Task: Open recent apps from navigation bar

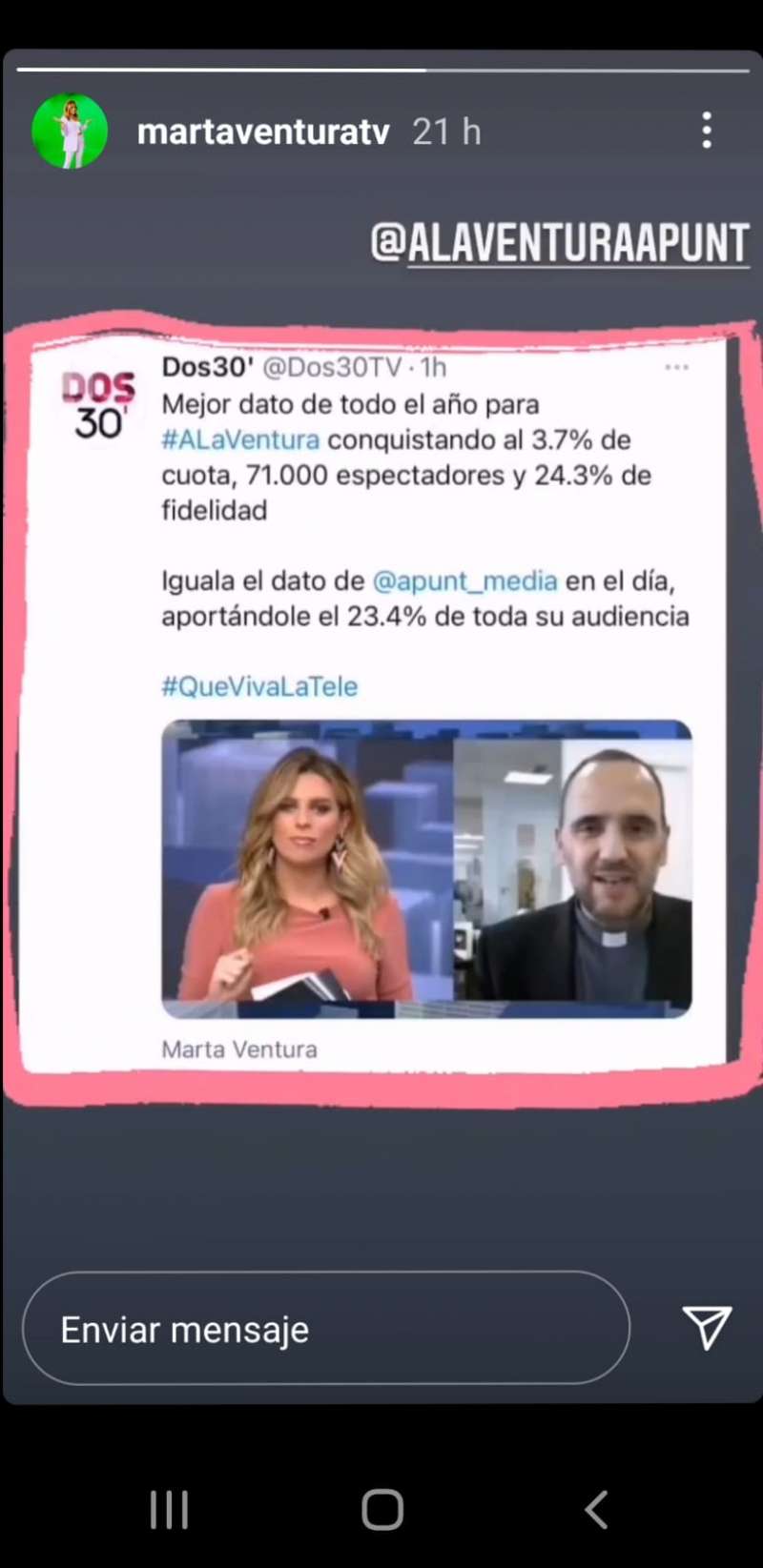Action: pos(170,1510)
